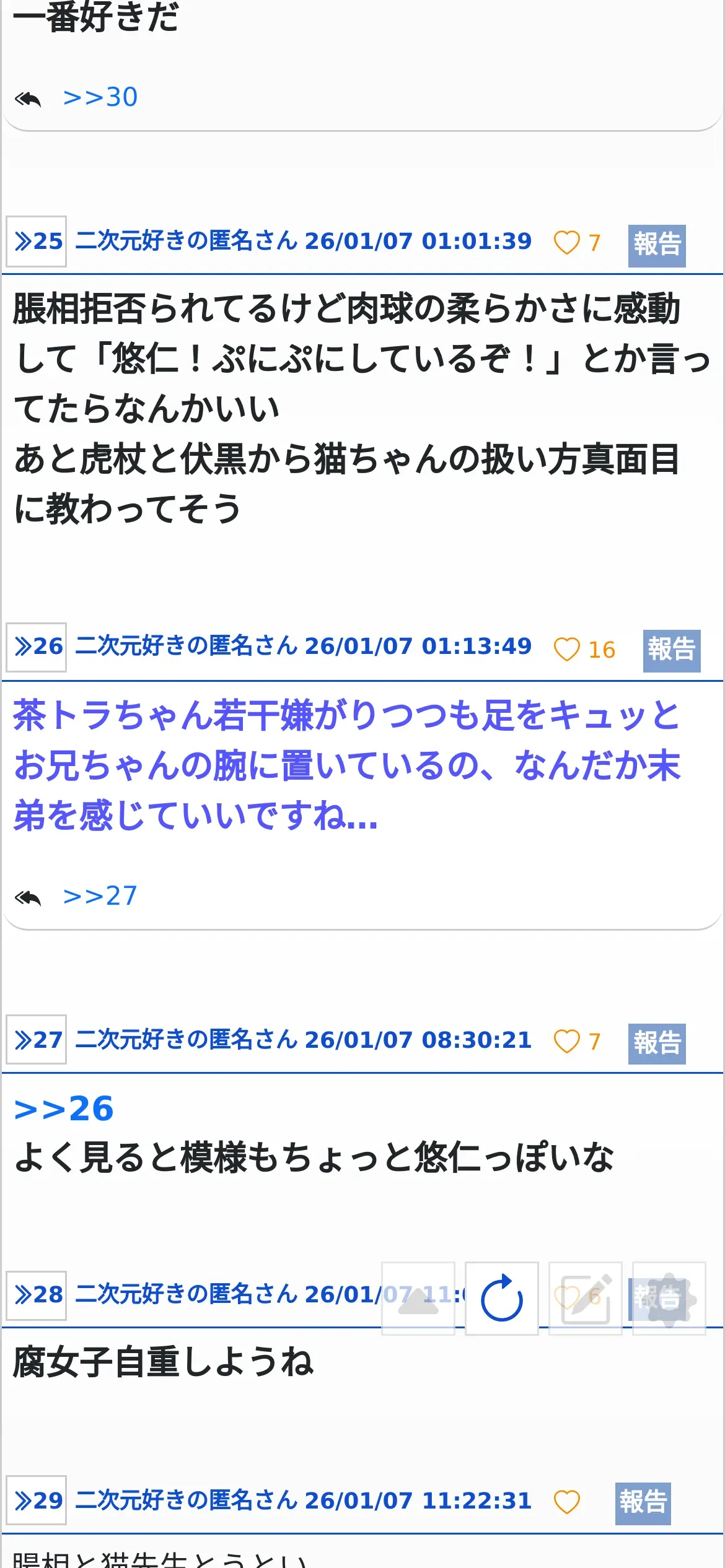
Task: Report post 27
Action: [x=657, y=1043]
